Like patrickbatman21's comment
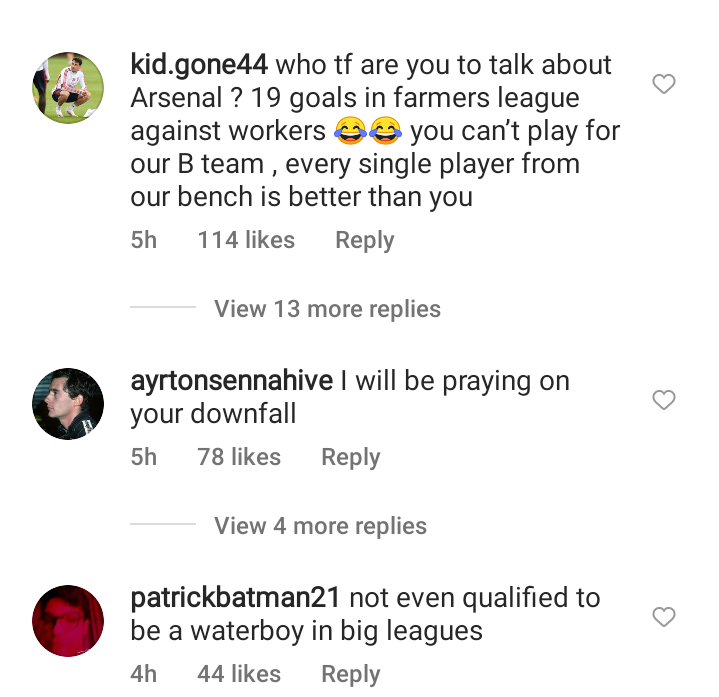 (664, 617)
